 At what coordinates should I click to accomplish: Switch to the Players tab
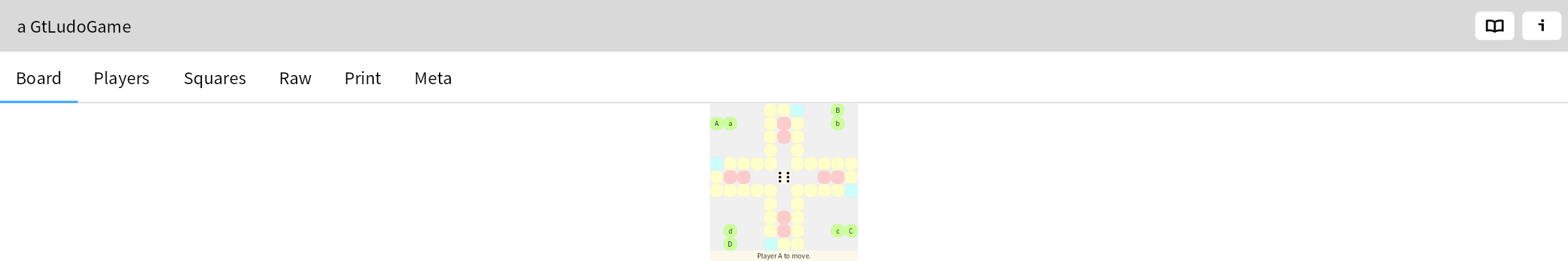coord(122,78)
